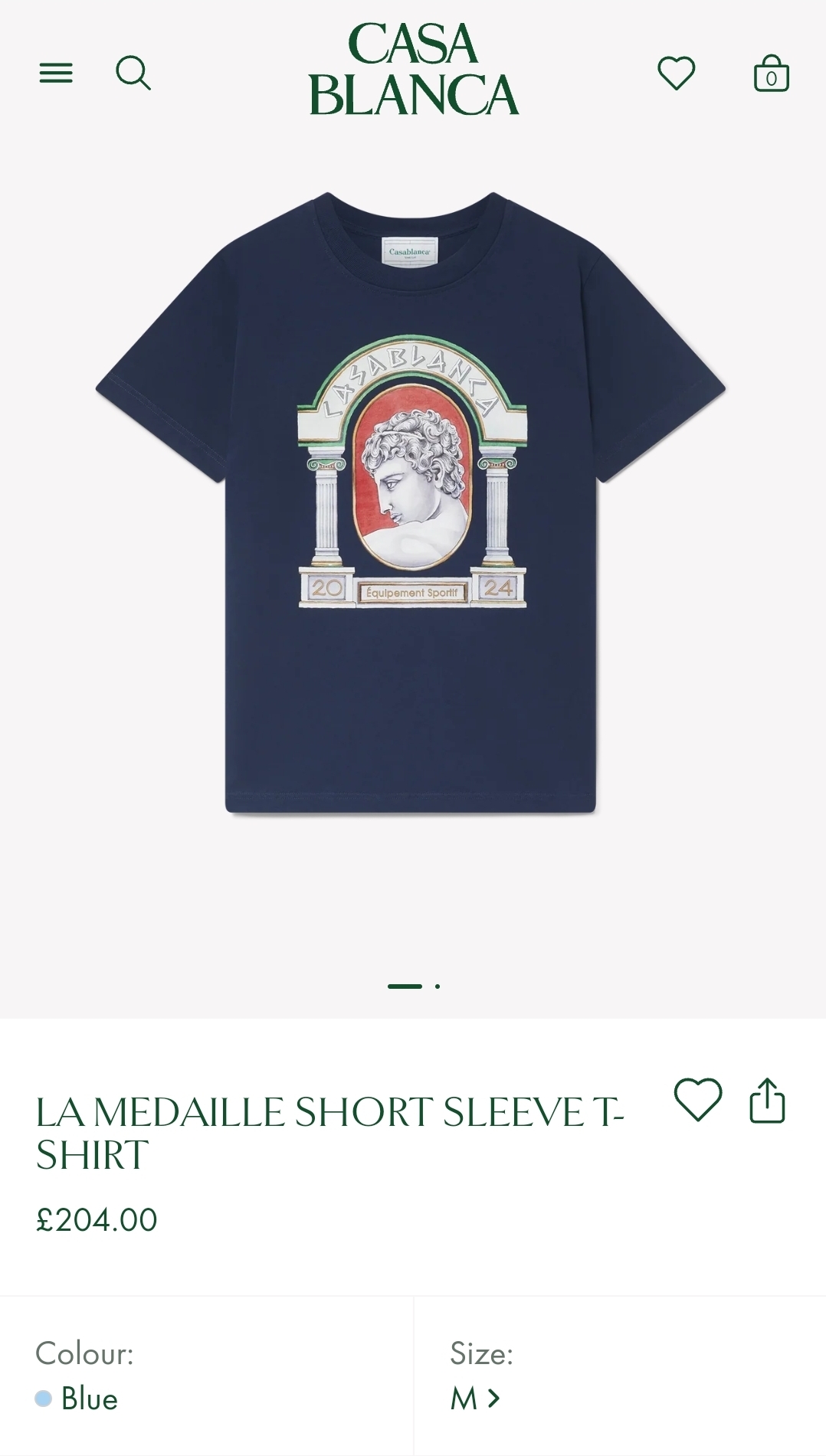Viewport: 826px width, 1456px height.
Task: Open the search icon
Action: pyautogui.click(x=133, y=74)
